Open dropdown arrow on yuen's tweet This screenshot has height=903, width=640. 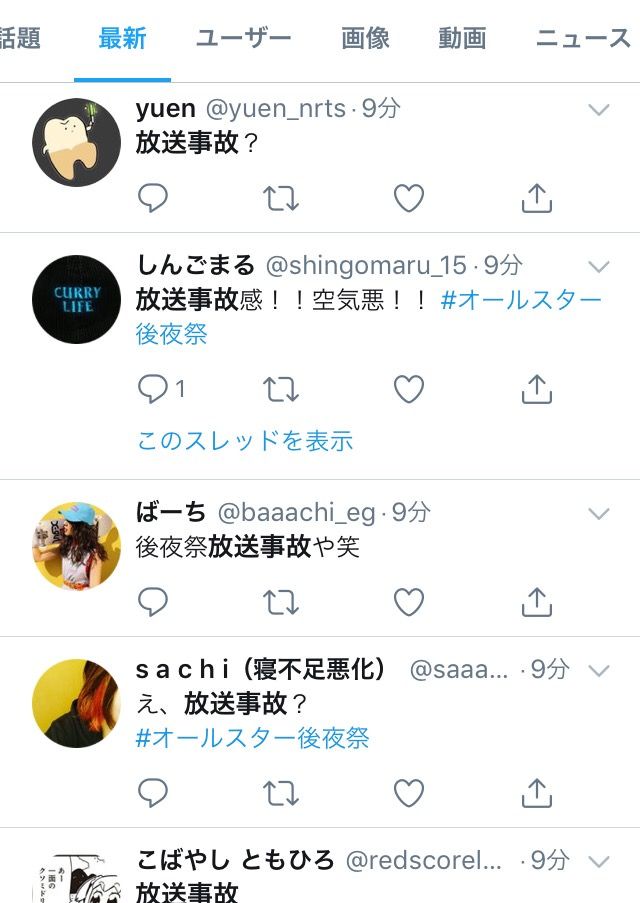(599, 110)
